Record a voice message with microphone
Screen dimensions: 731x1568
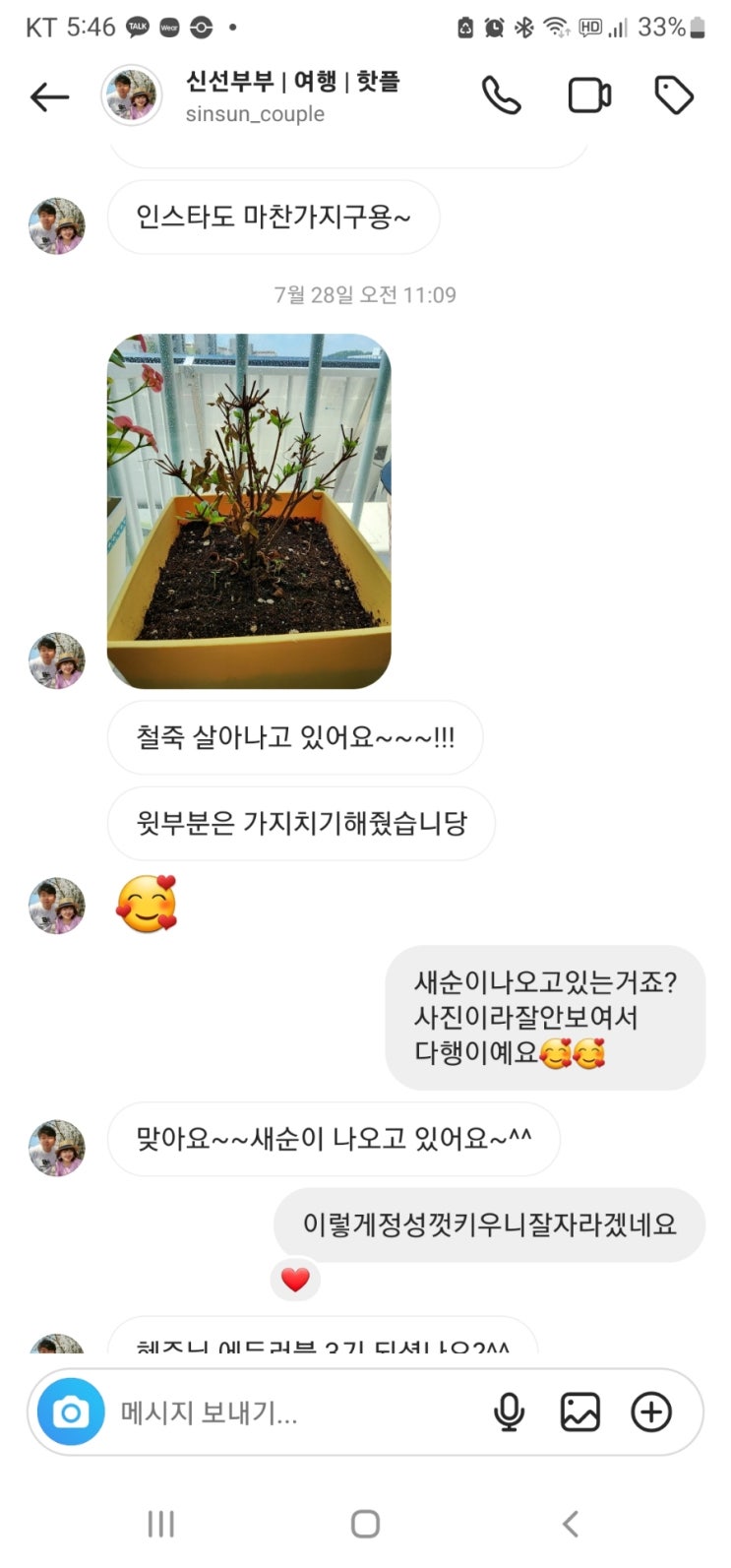click(509, 1413)
